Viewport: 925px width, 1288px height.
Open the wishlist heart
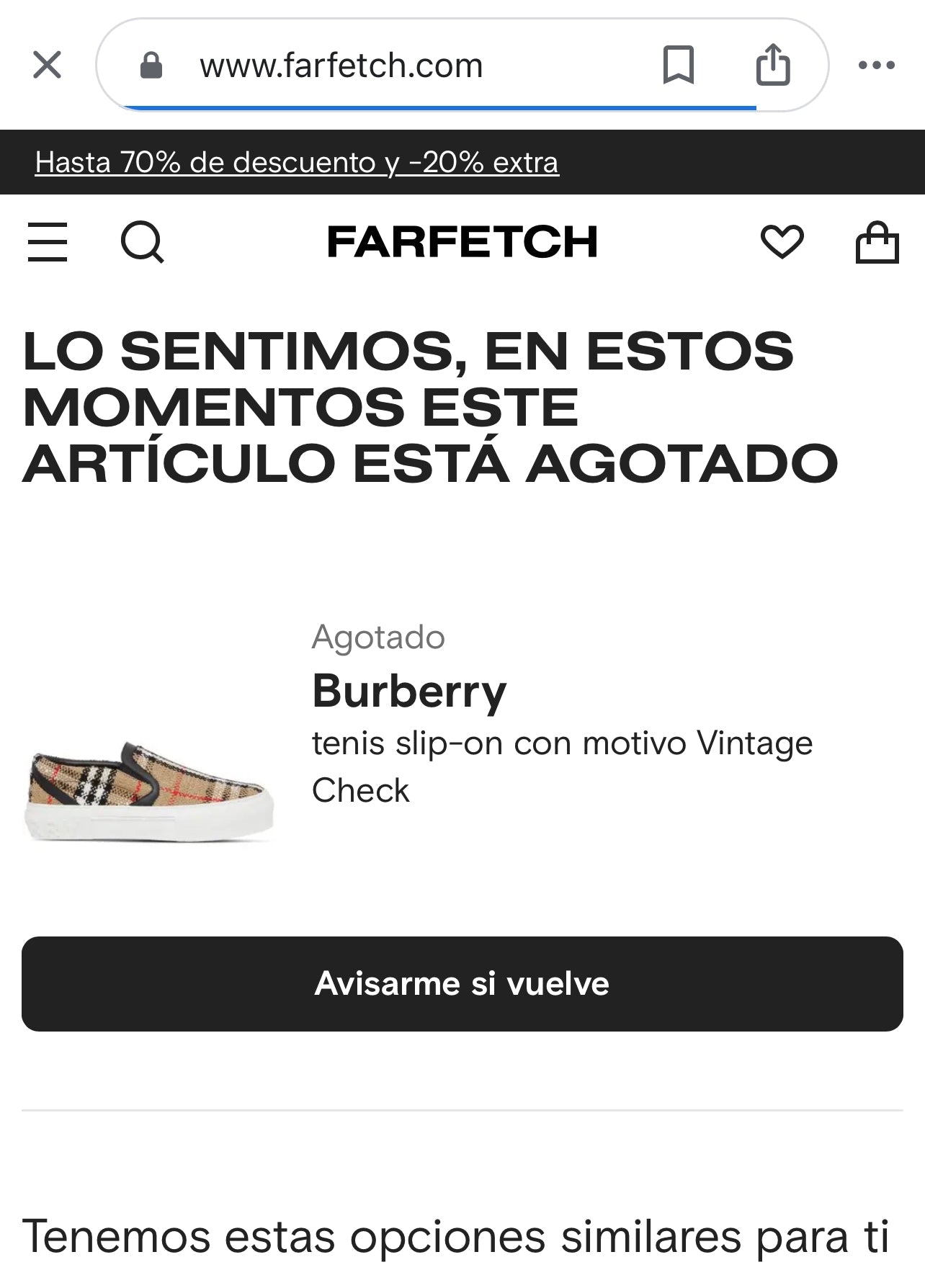click(x=782, y=242)
